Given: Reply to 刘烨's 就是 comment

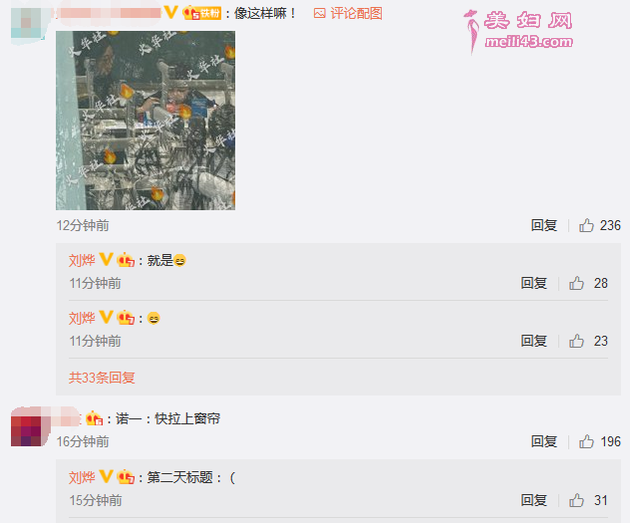Looking at the screenshot, I should [x=534, y=283].
